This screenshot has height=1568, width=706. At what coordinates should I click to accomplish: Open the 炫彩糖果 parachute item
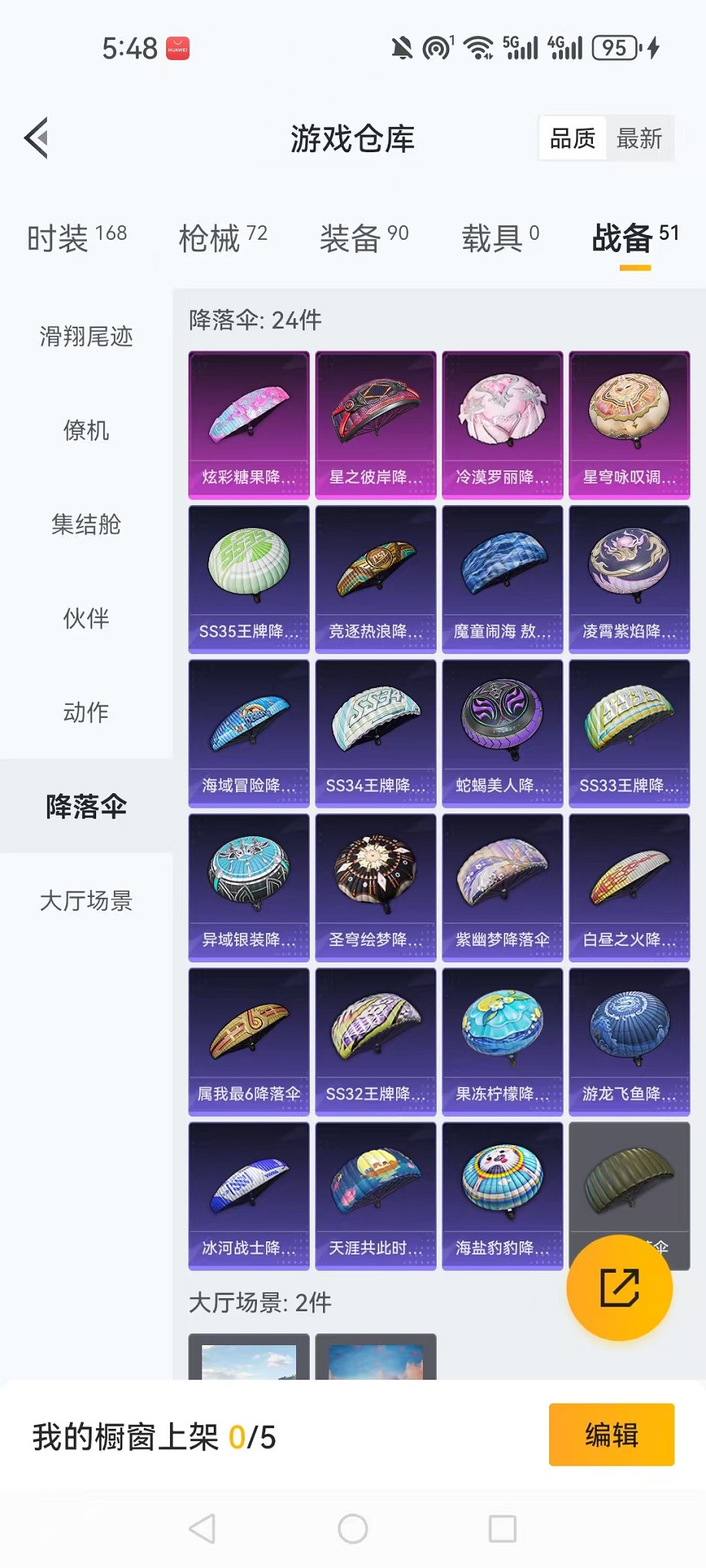pos(248,425)
